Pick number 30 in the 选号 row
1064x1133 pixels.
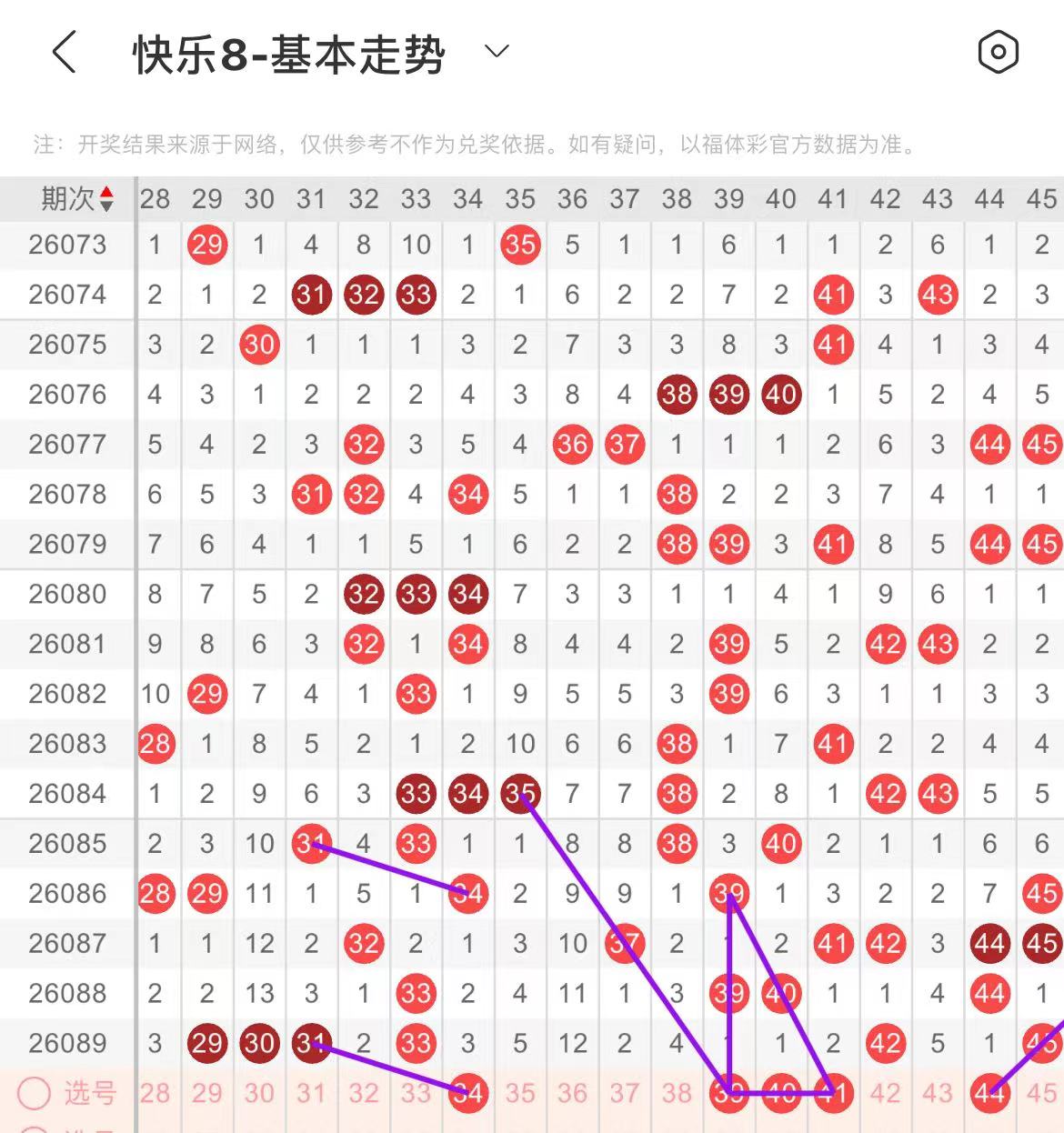[x=259, y=1093]
